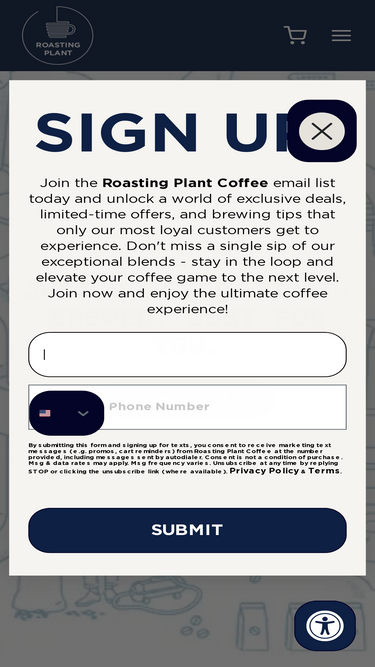Submit the sign up form
This screenshot has width=375, height=667.
[188, 530]
